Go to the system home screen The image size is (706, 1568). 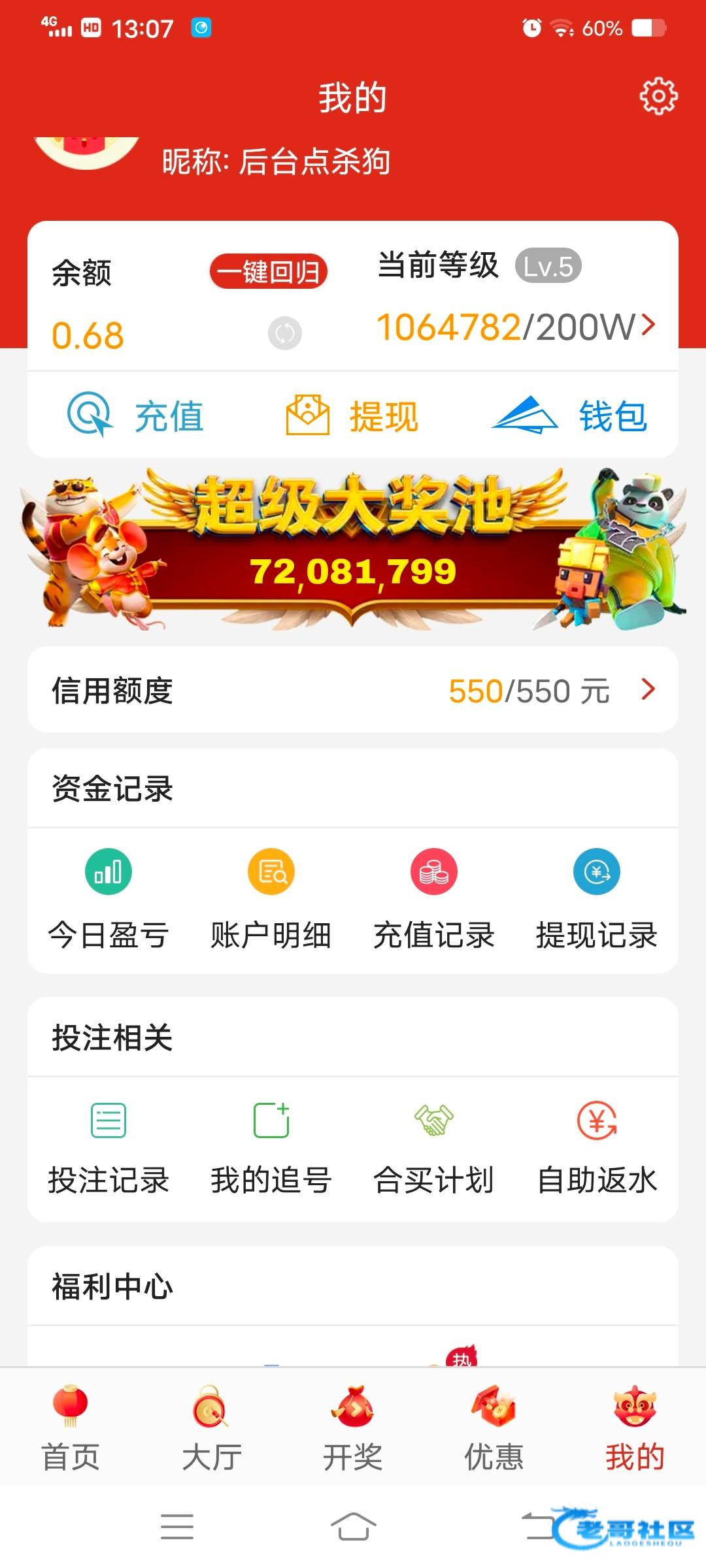click(353, 1526)
